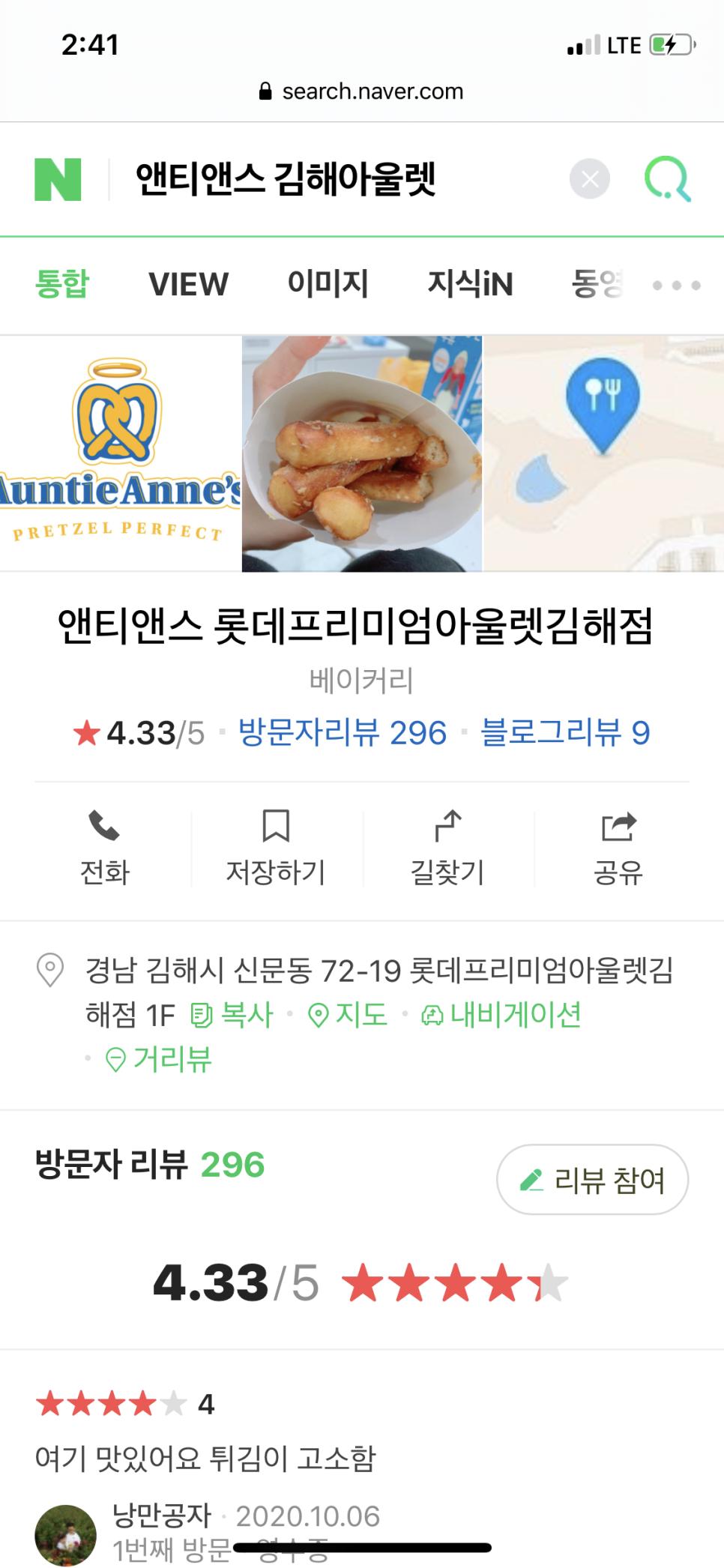Switch to the 이미지 tab
Screen dimensions: 724x1568
328,285
